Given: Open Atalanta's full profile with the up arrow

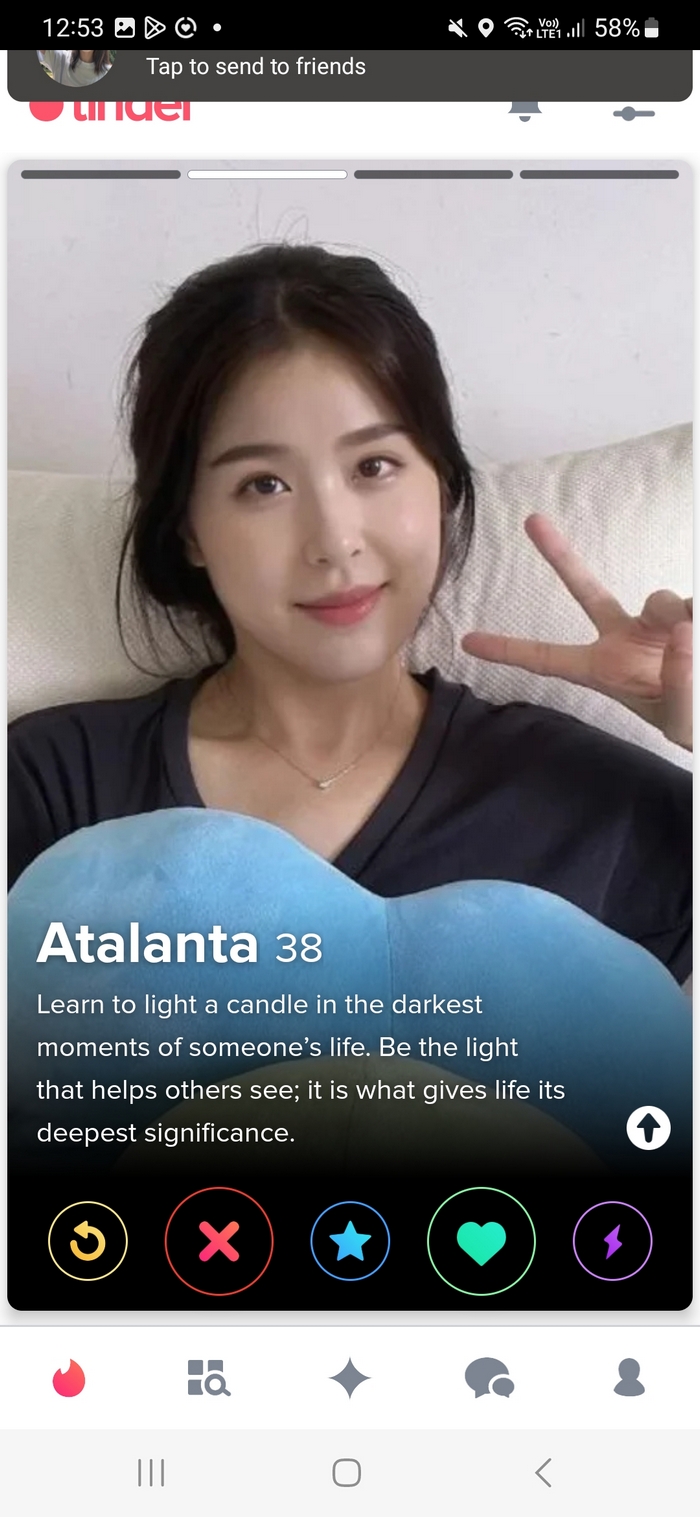Looking at the screenshot, I should tap(648, 1129).
